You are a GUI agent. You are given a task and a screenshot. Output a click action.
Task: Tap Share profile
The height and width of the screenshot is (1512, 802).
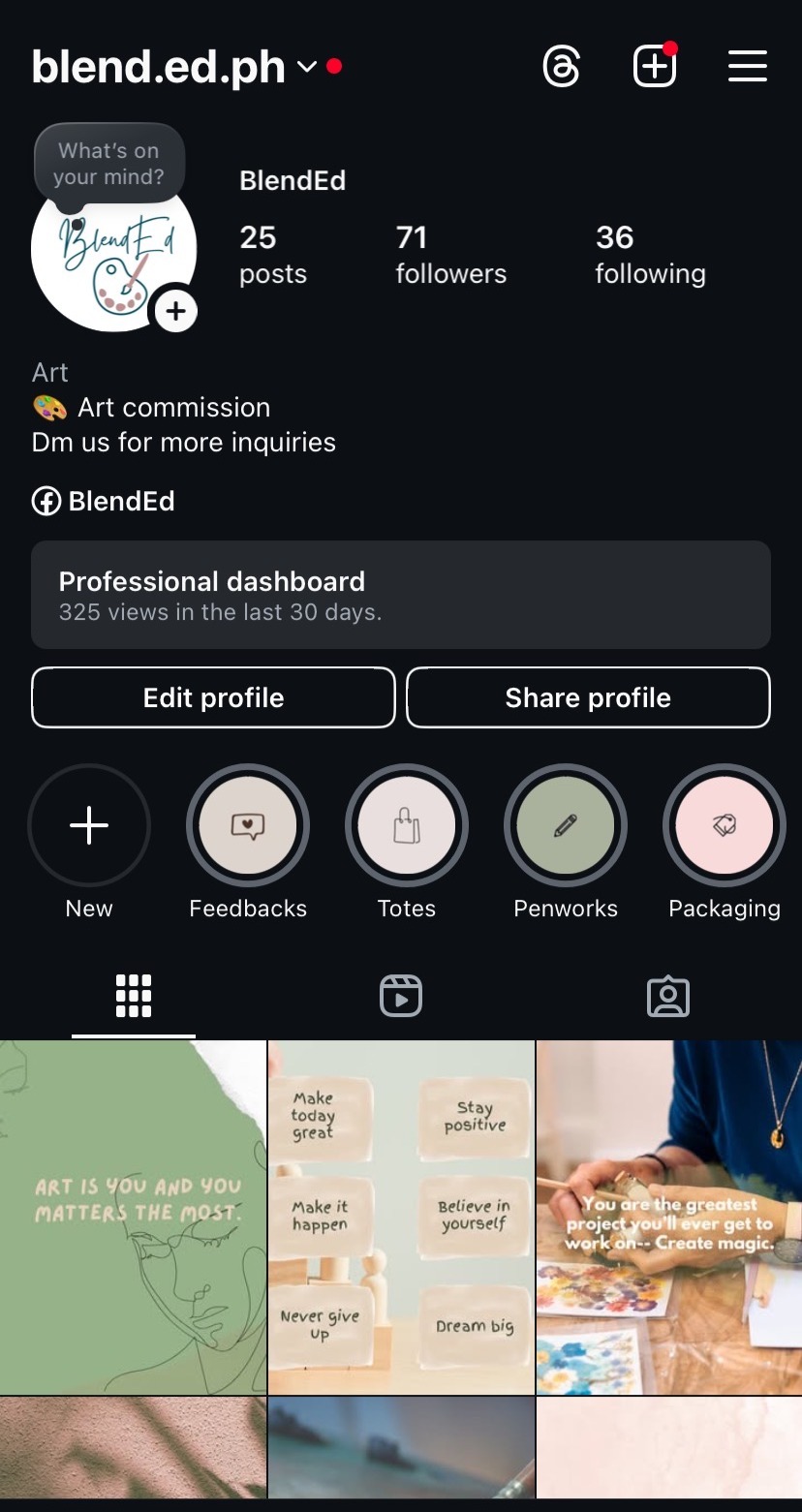[x=588, y=697]
